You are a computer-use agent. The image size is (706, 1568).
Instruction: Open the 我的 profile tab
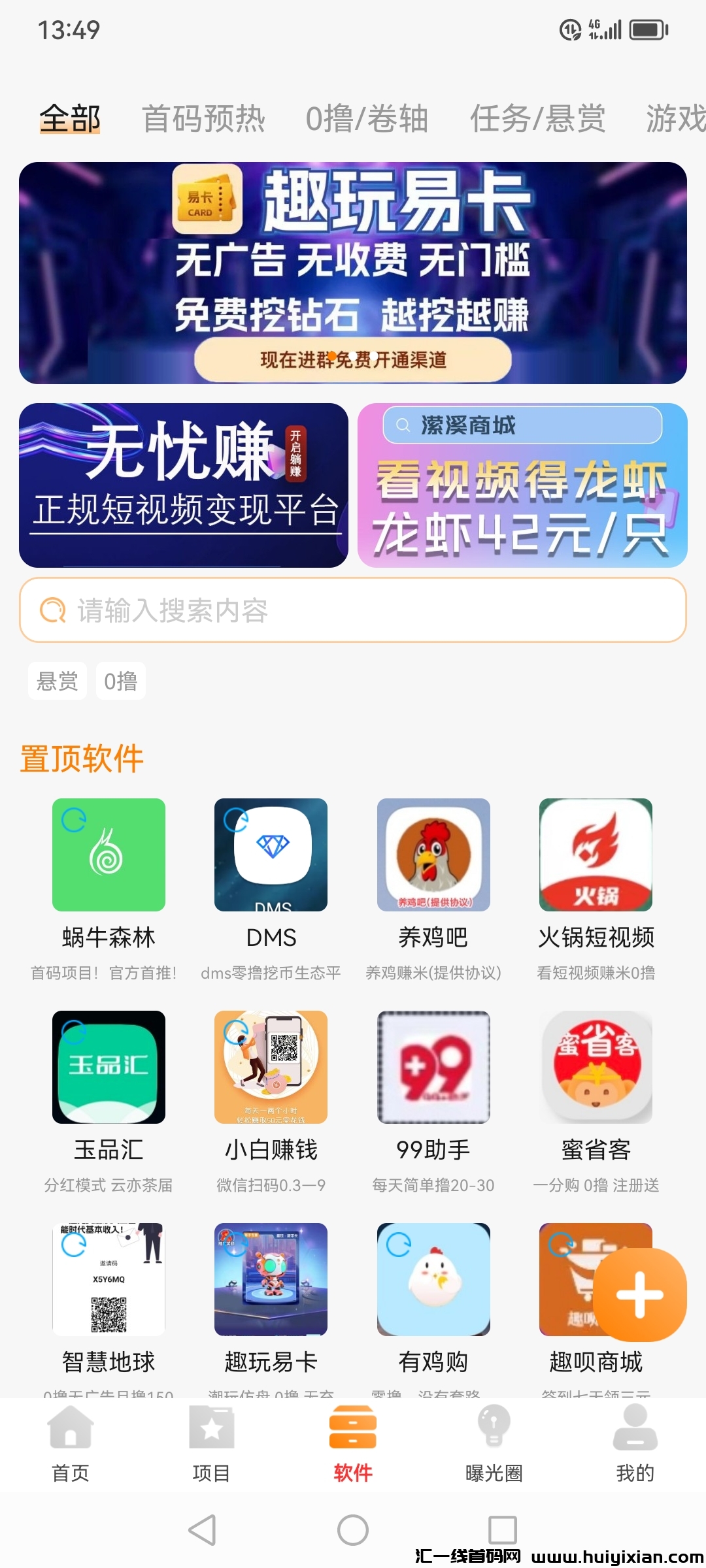coord(635,1444)
